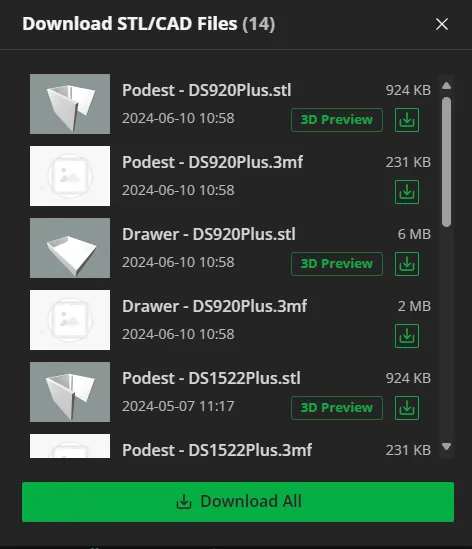Download the Drawer - DS920Plus.3mf file
472x549 pixels.
[407, 336]
